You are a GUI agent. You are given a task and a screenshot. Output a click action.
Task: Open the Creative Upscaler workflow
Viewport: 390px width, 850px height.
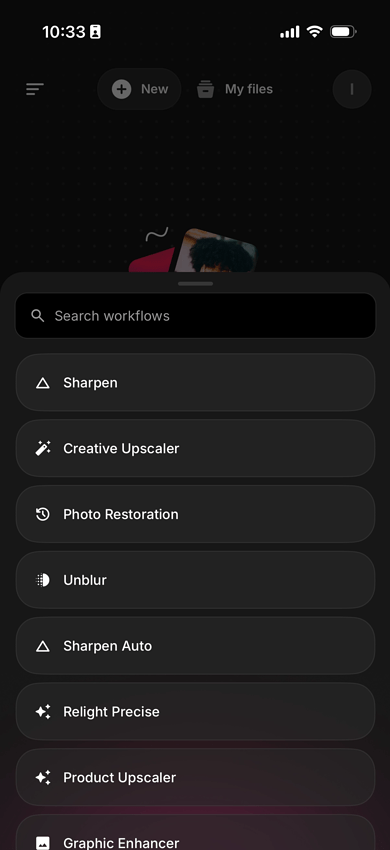(195, 448)
